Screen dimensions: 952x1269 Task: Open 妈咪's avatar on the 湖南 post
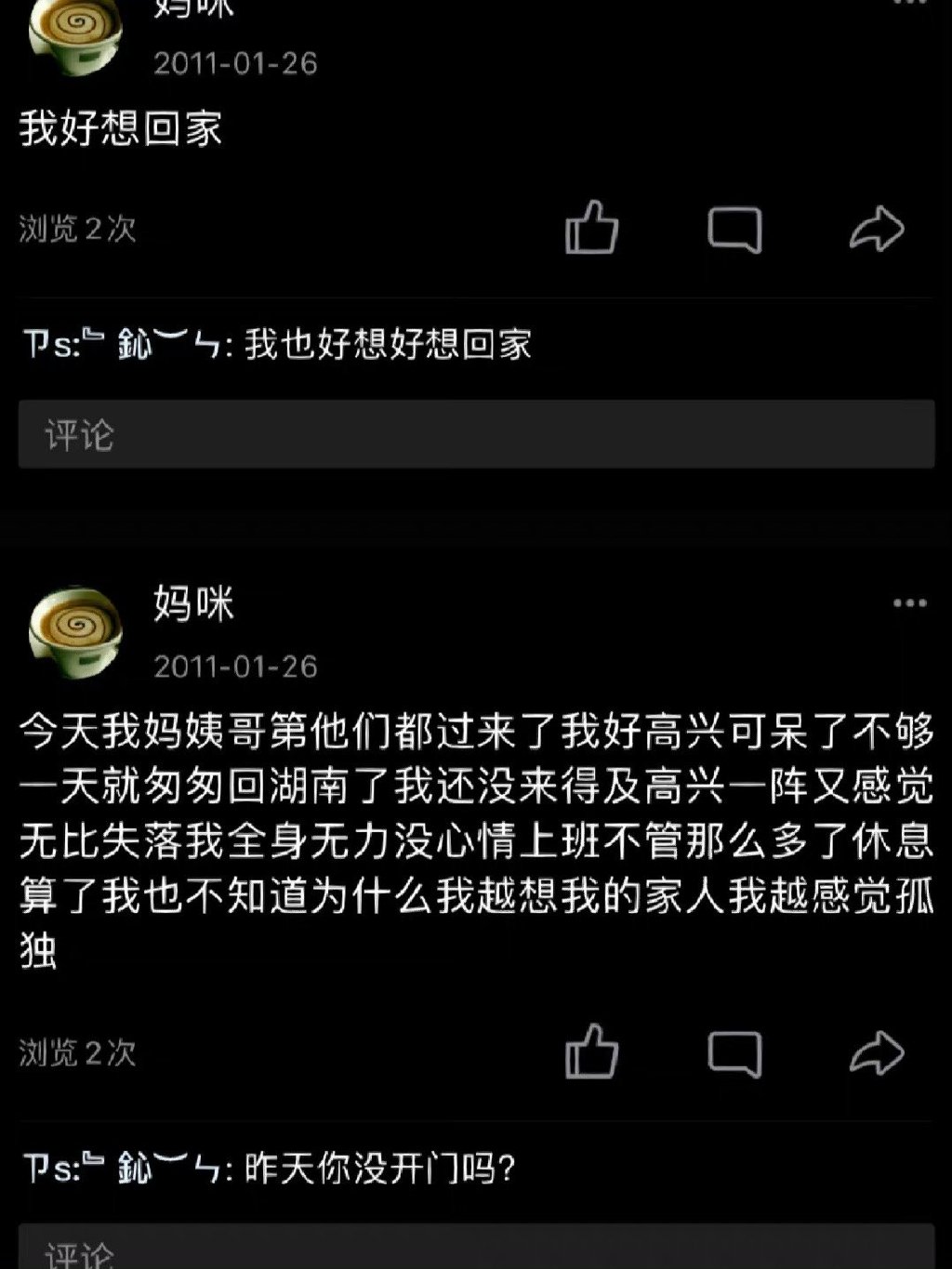coord(75,632)
